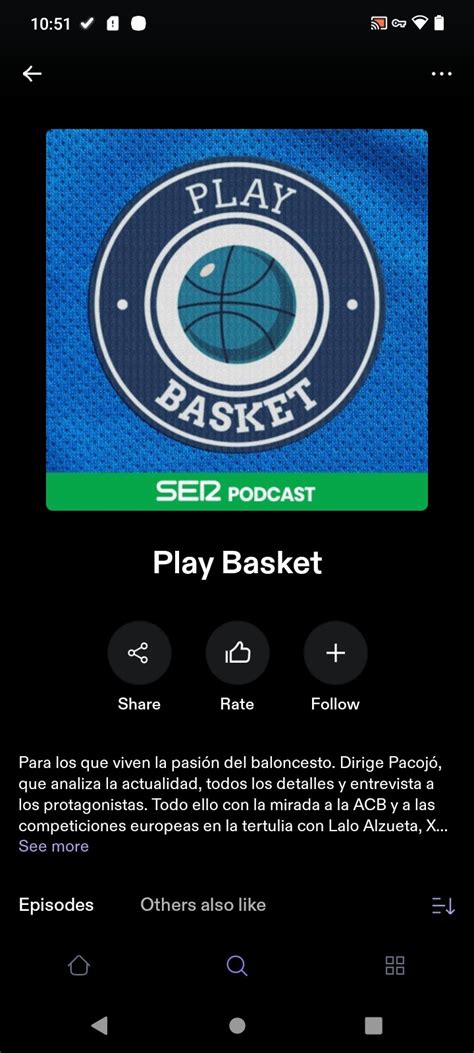Open the episode sort order icon

click(x=443, y=906)
